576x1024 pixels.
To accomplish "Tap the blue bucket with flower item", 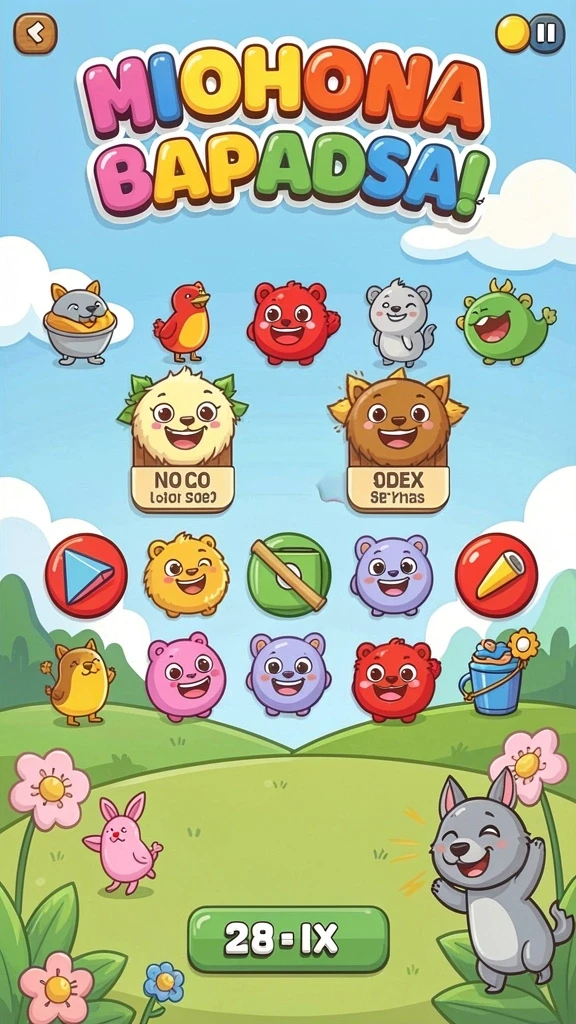I will (x=498, y=673).
